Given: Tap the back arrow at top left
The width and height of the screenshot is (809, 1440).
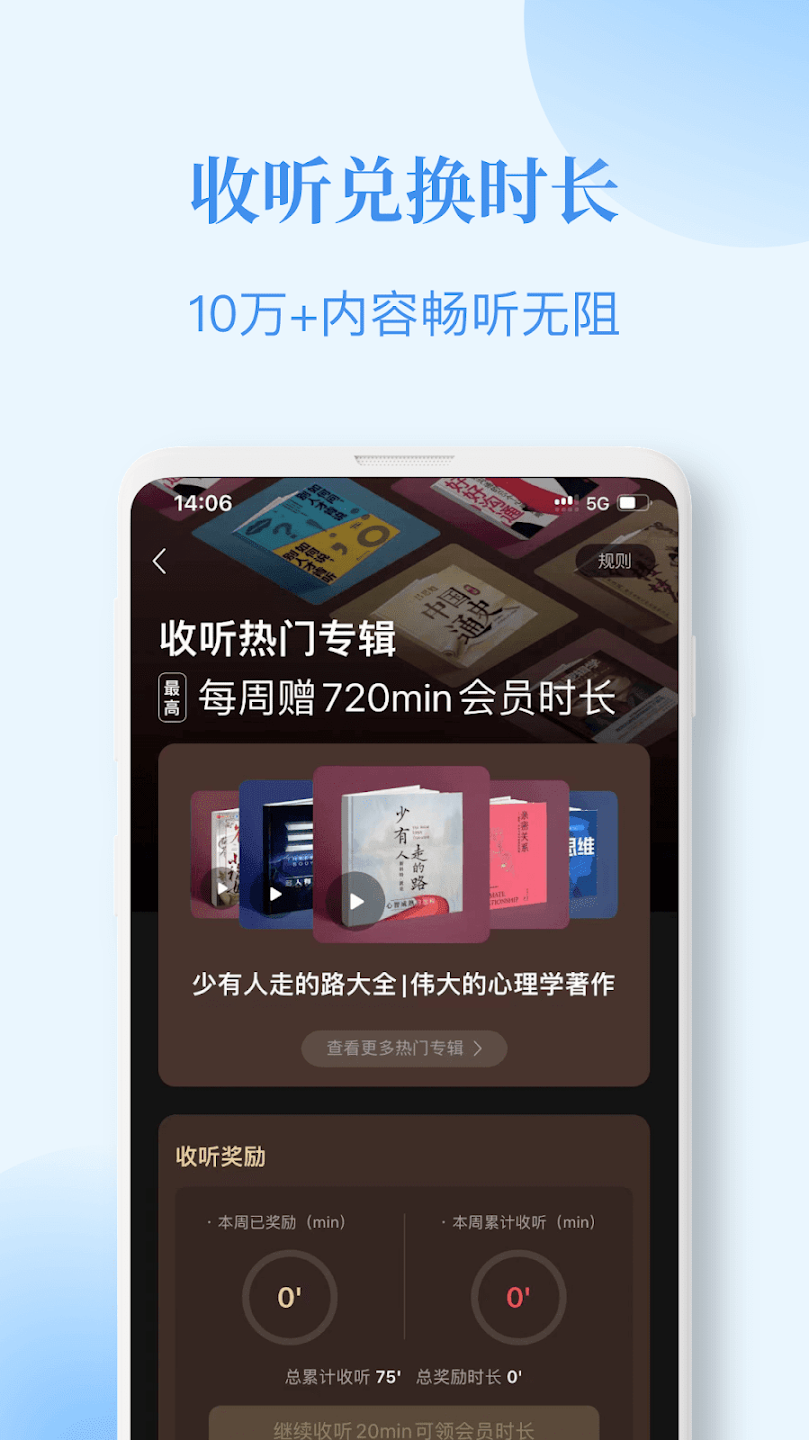Looking at the screenshot, I should 161,560.
